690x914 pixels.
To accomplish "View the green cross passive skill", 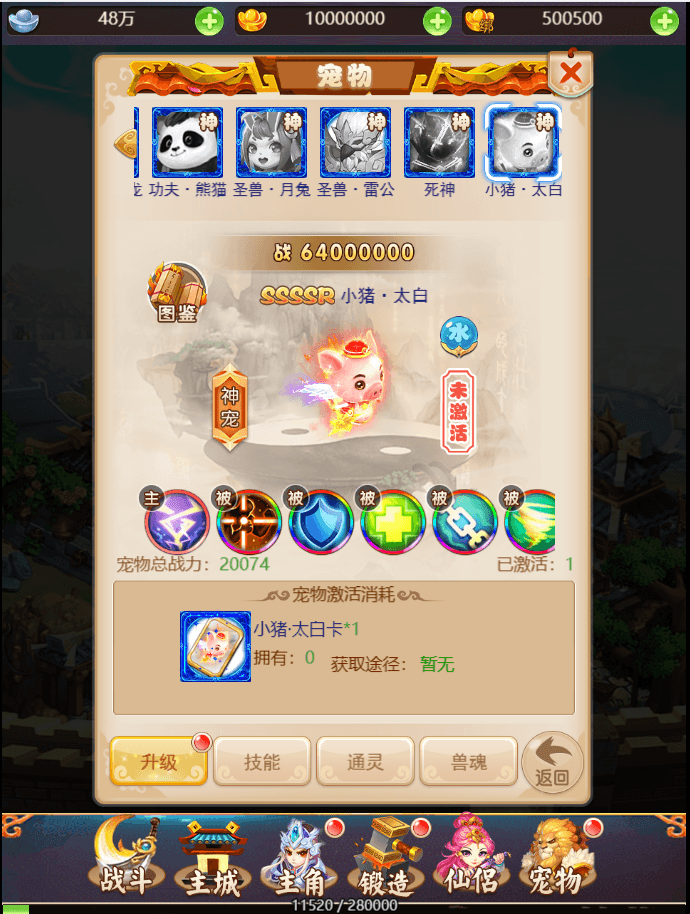I will click(393, 521).
